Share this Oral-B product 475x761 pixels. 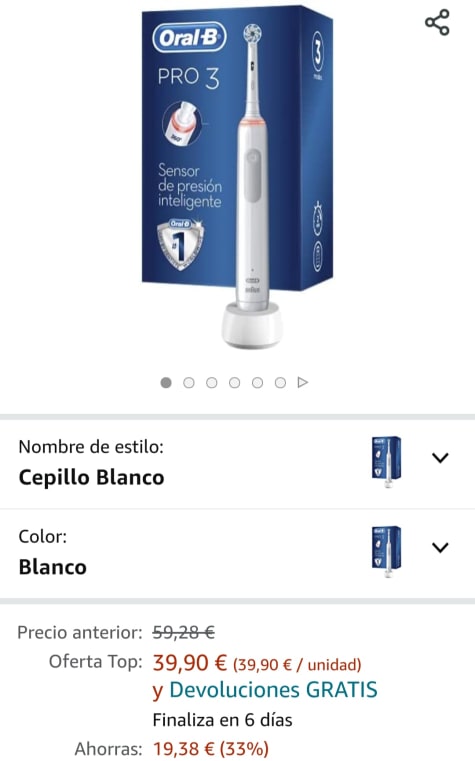click(x=437, y=22)
